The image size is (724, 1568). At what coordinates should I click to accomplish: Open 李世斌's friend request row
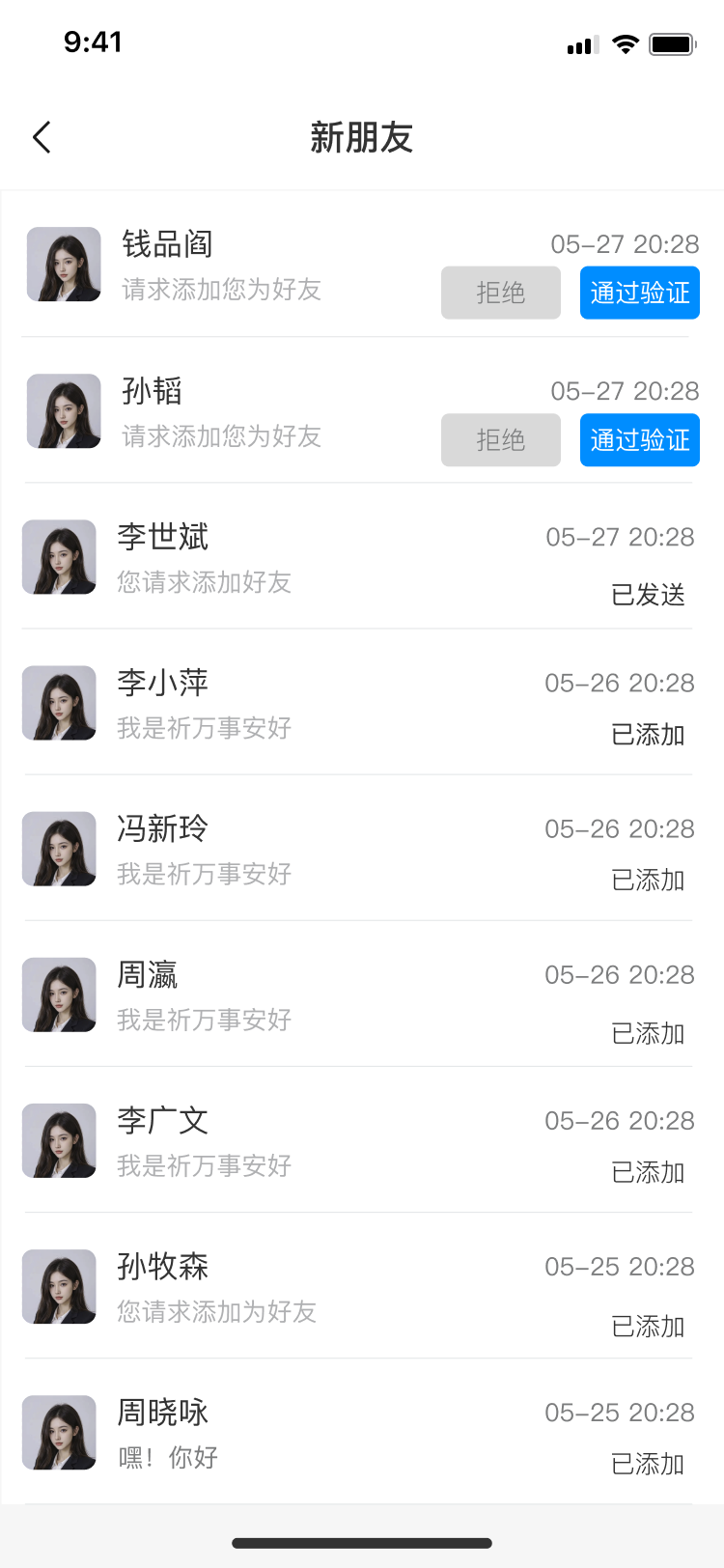[362, 557]
